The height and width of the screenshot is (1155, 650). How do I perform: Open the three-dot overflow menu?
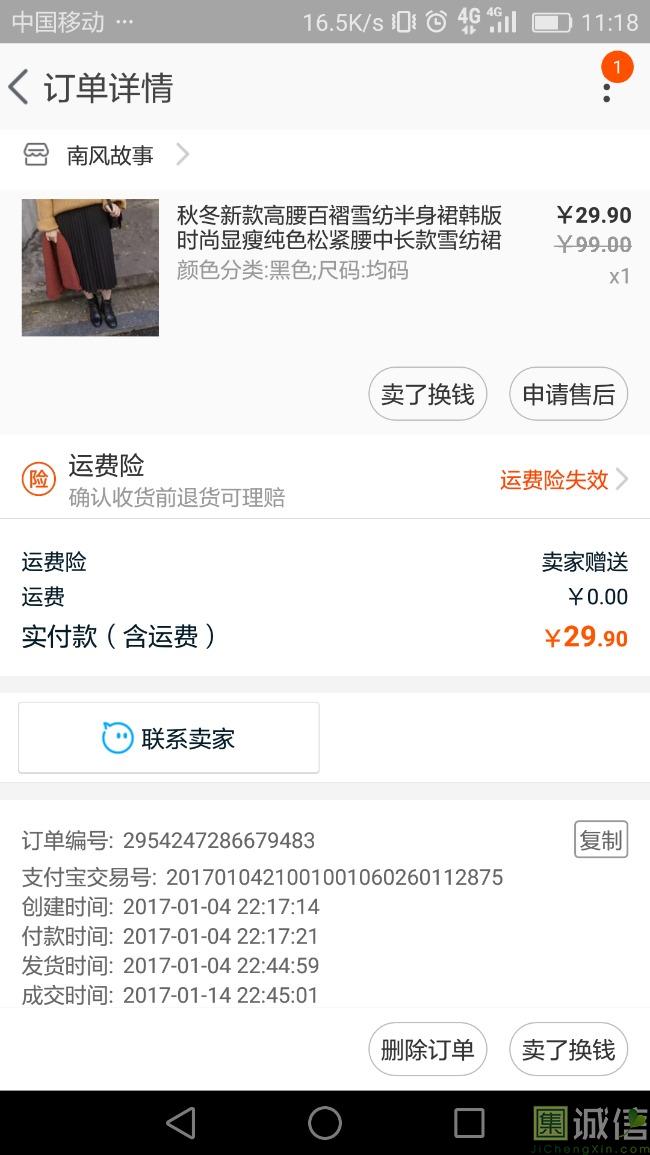(x=606, y=91)
